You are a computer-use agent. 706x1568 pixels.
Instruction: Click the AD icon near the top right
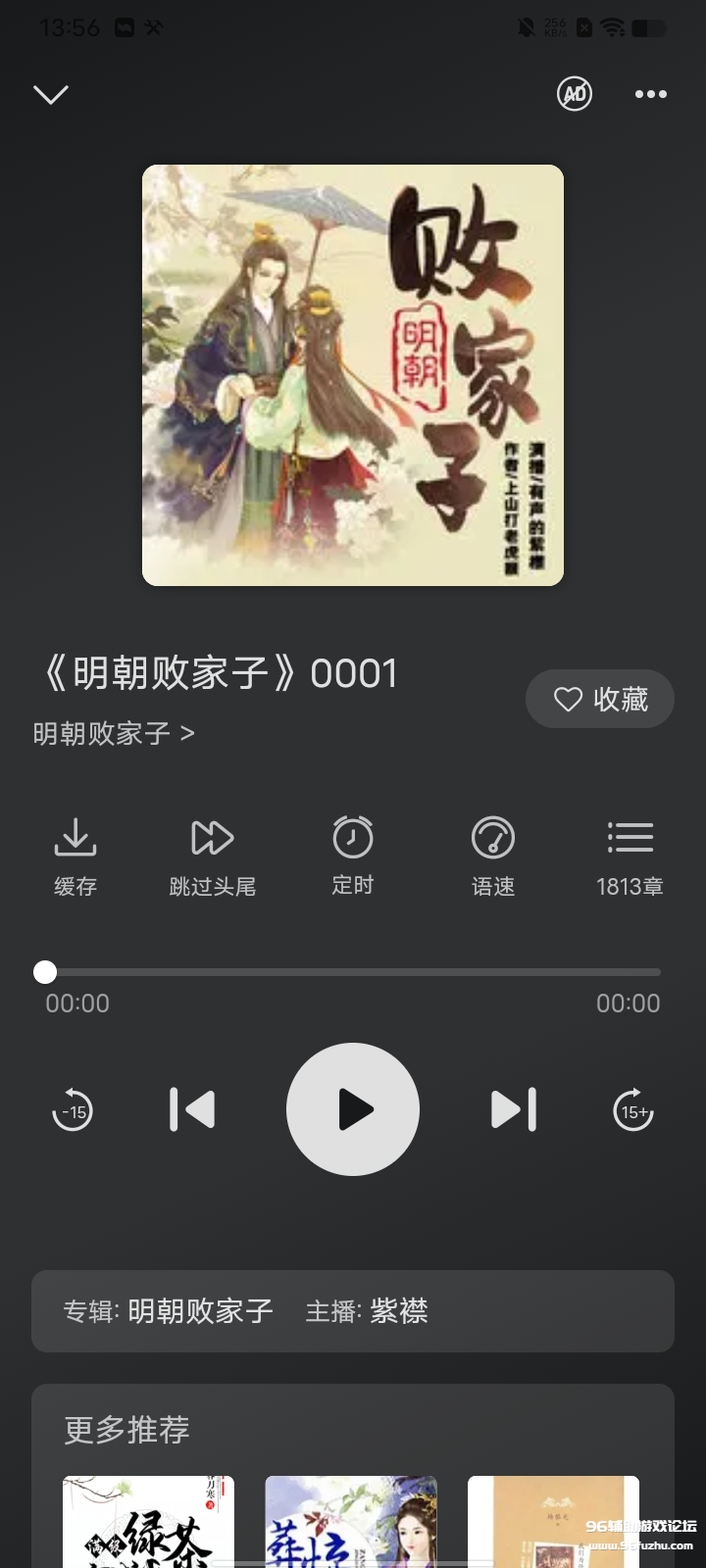(x=574, y=94)
